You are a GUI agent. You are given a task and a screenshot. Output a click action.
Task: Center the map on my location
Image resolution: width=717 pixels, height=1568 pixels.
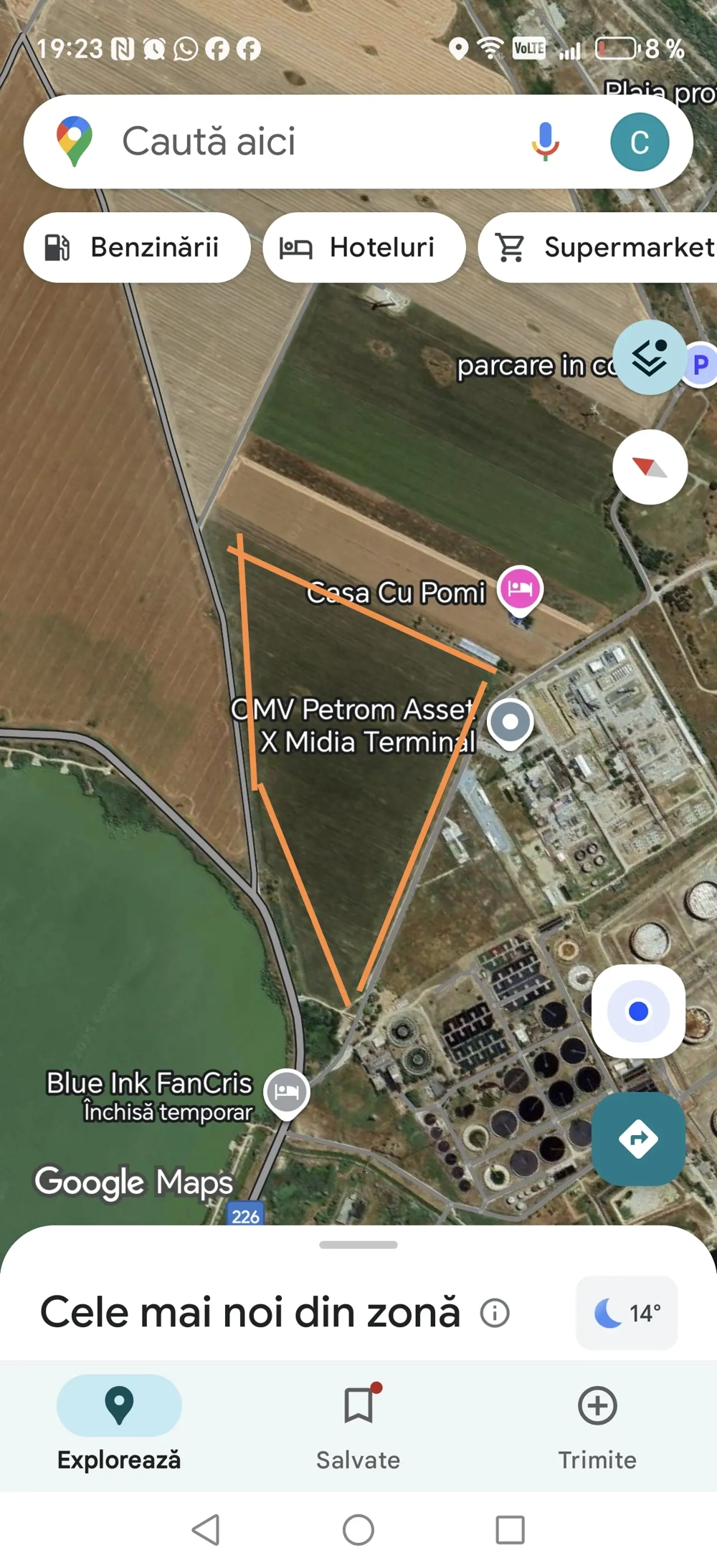click(x=638, y=1011)
